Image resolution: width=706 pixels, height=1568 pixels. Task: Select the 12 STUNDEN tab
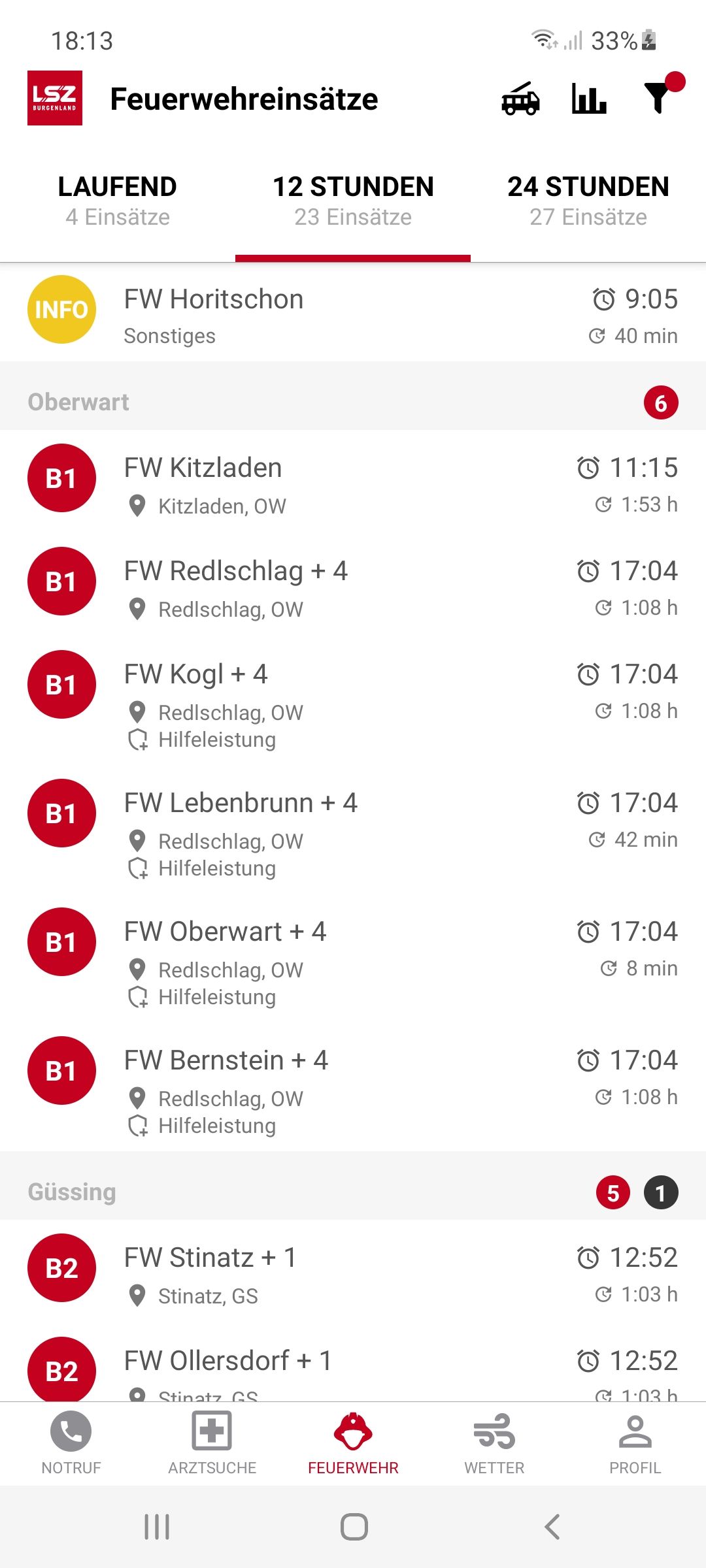[x=353, y=201]
